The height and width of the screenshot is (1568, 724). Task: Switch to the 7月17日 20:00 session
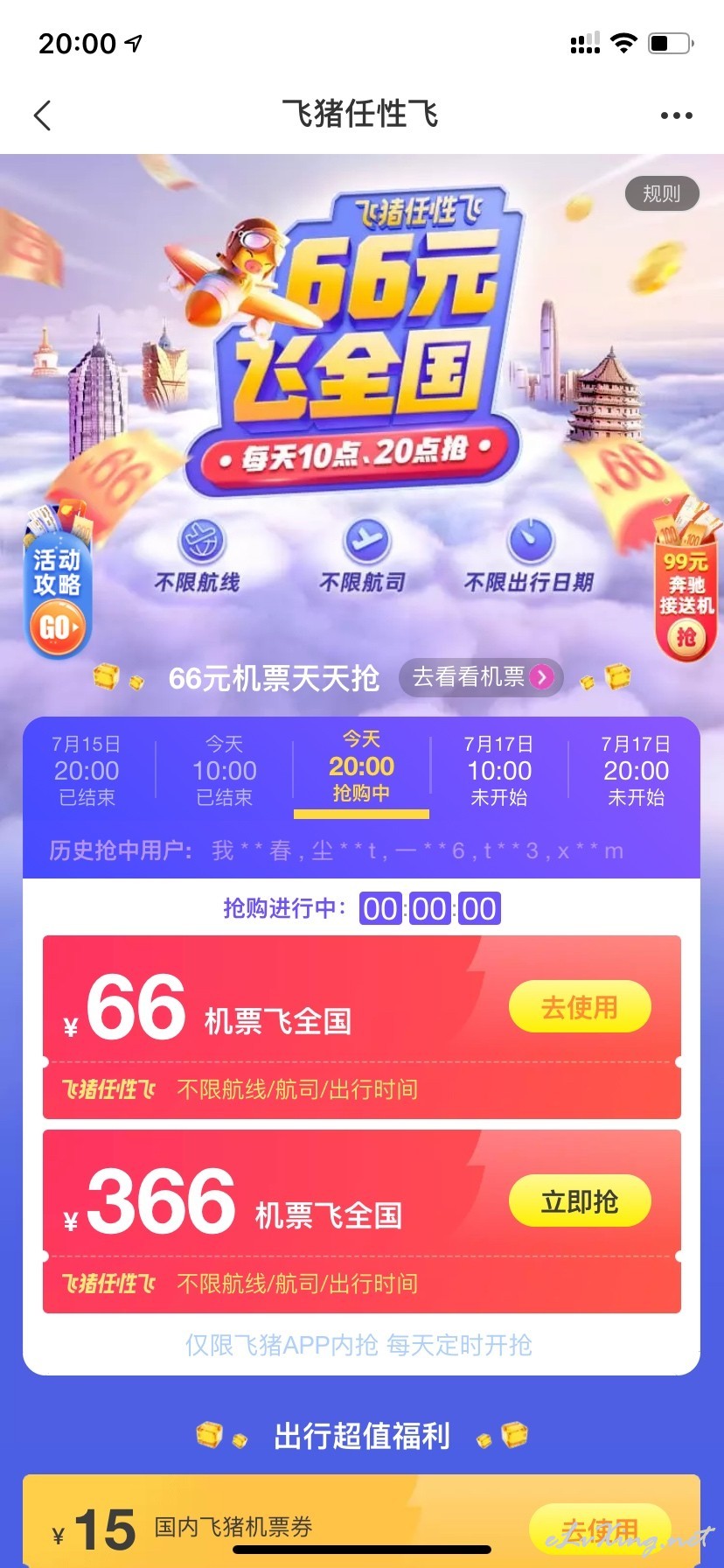636,770
